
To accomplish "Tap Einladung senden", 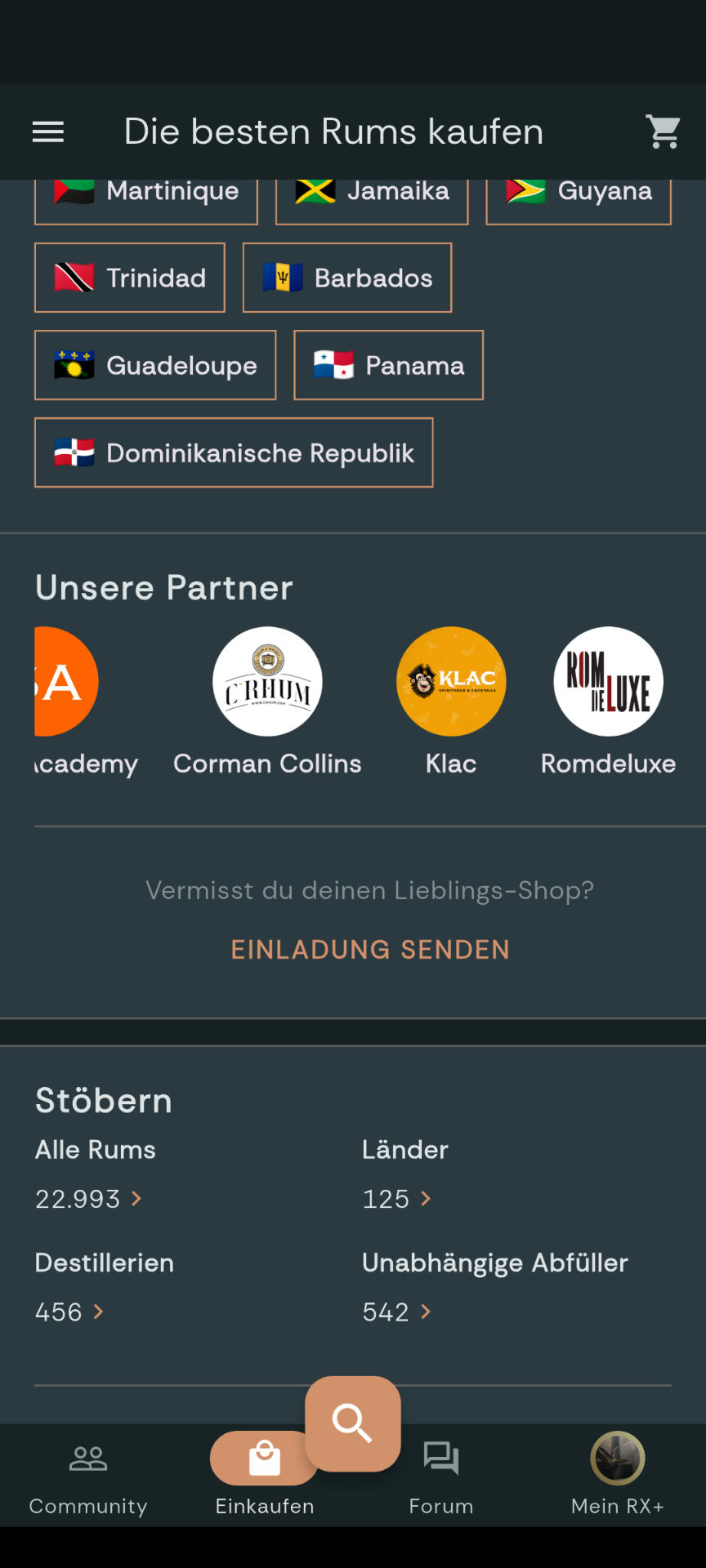I will tap(370, 949).
